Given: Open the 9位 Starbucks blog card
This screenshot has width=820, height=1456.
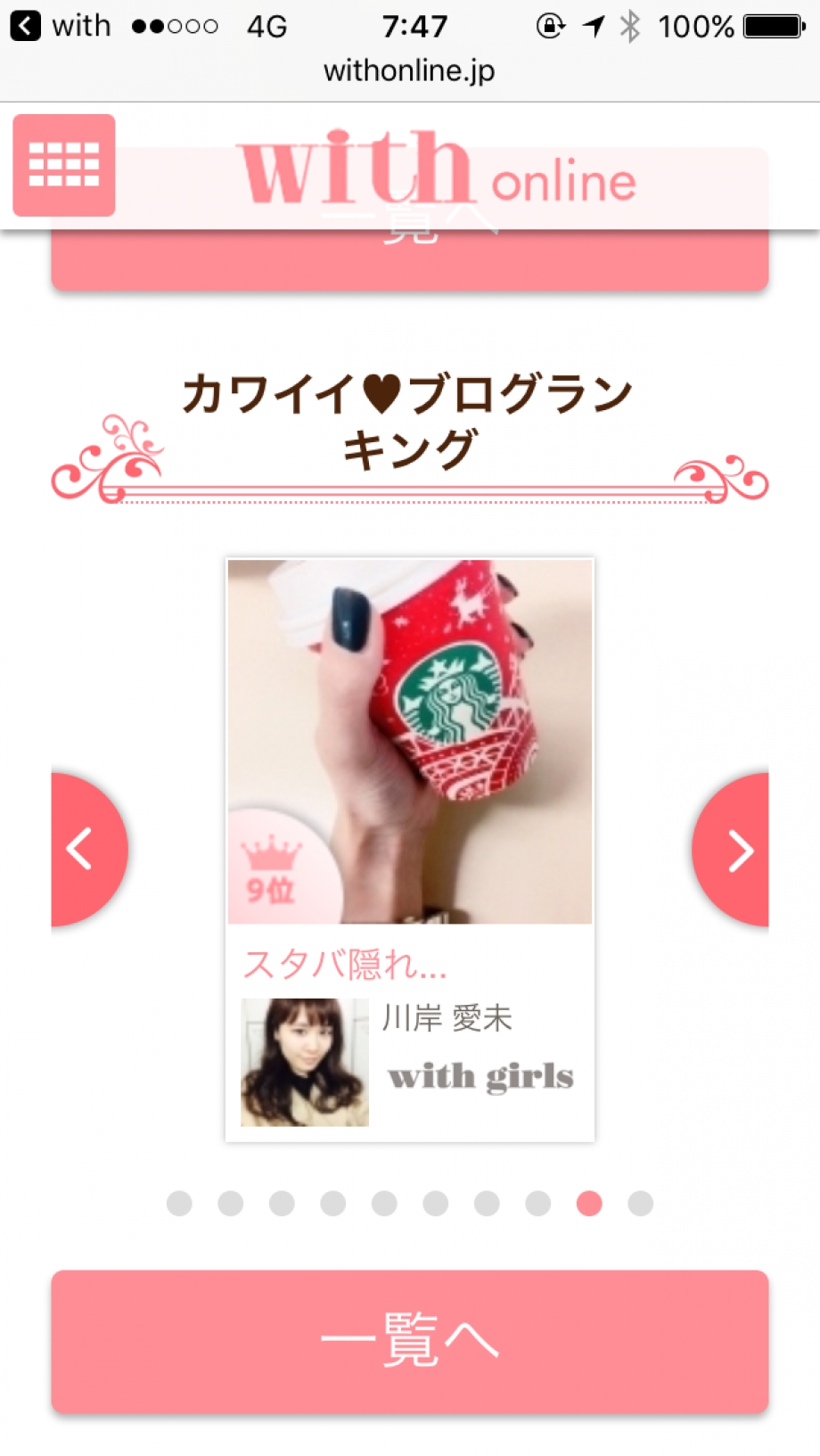Looking at the screenshot, I should (409, 740).
